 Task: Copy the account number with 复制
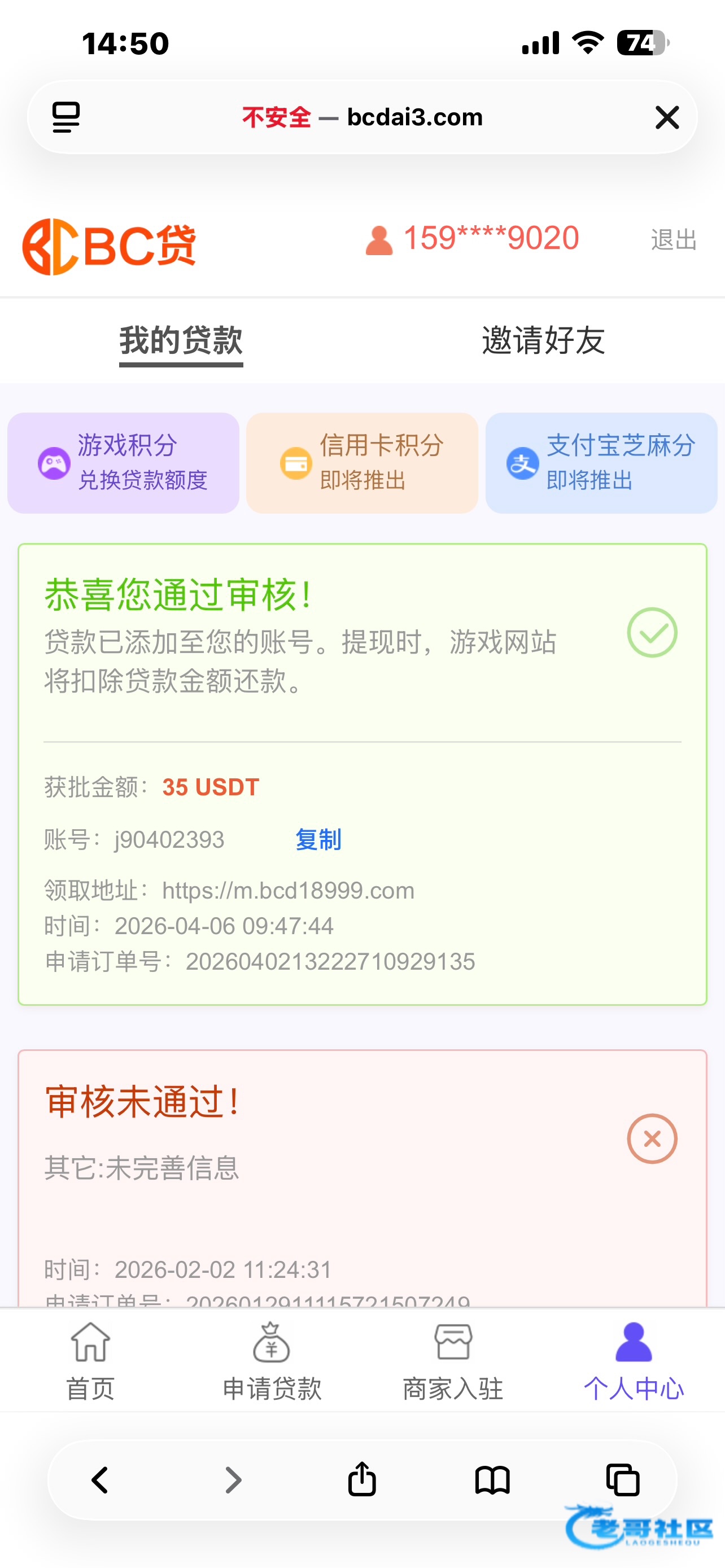318,840
